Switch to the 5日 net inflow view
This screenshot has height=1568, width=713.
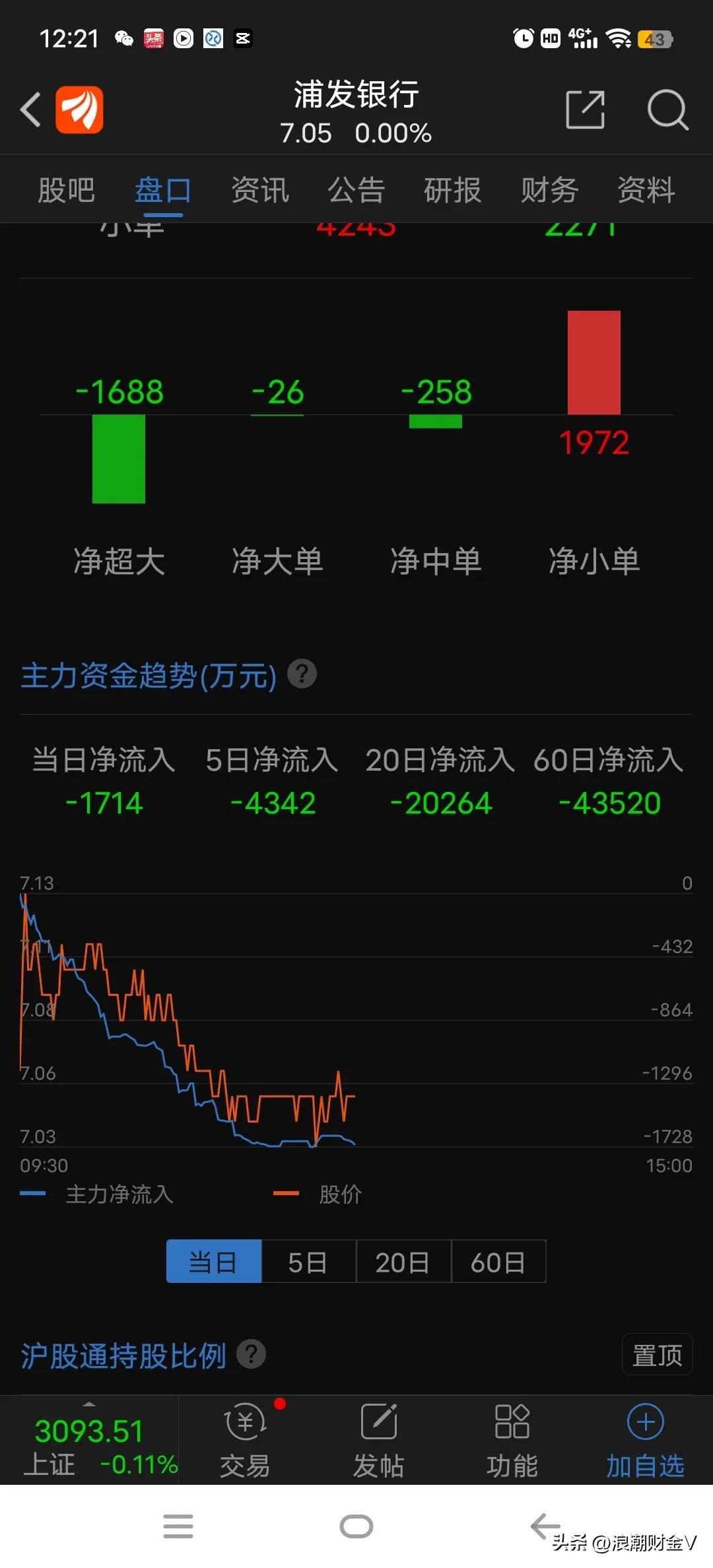click(x=308, y=1260)
